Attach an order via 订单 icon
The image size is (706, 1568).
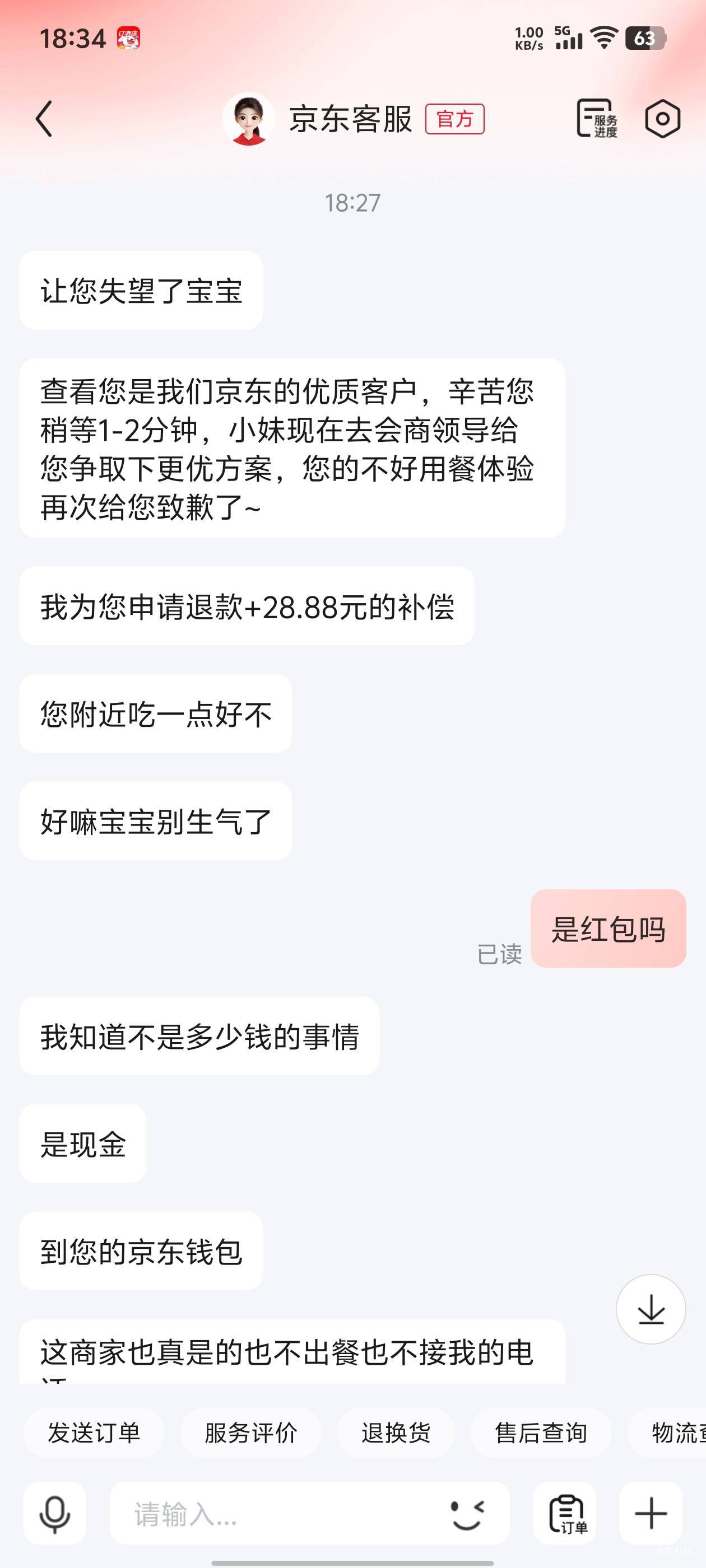[565, 1514]
